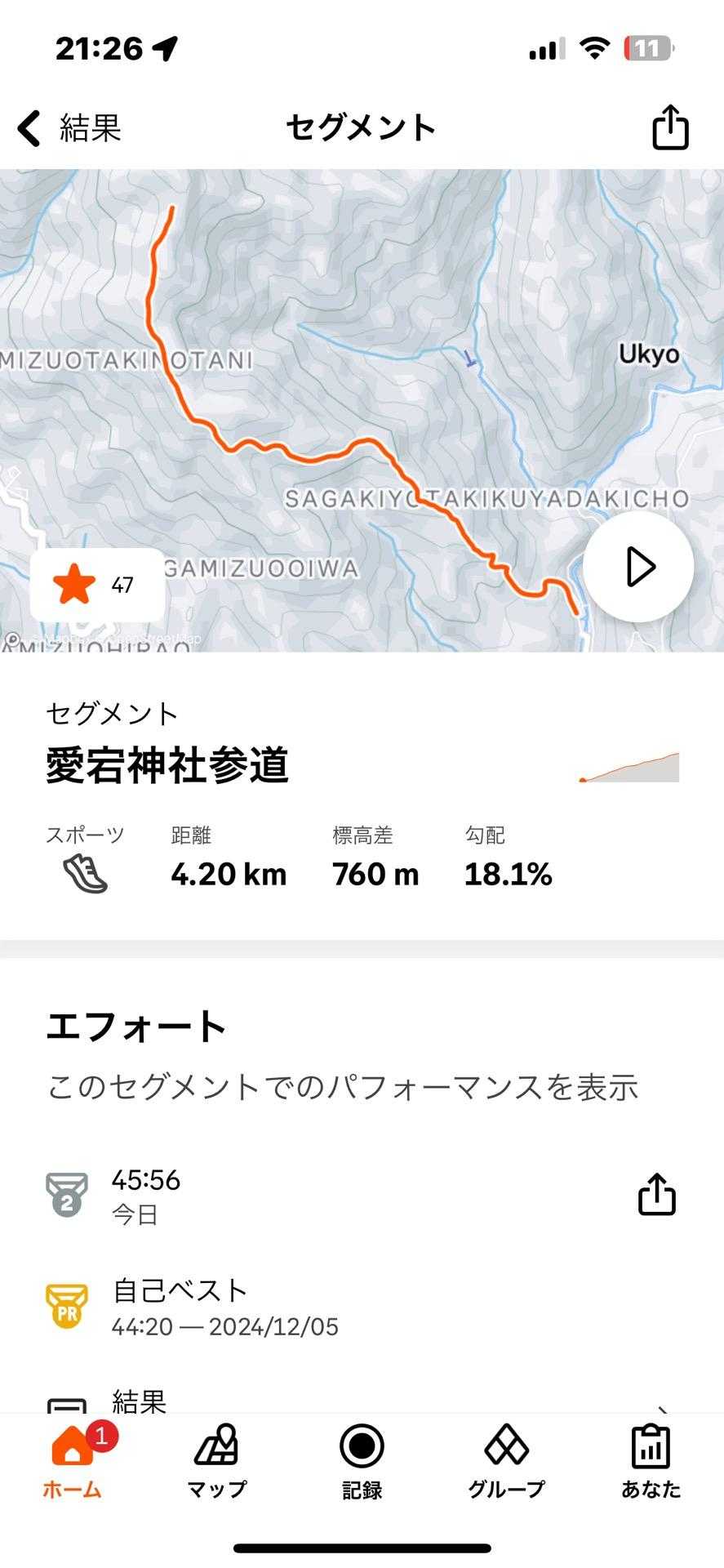Switch to the グループ tab
Image resolution: width=724 pixels, height=1568 pixels.
506,1463
